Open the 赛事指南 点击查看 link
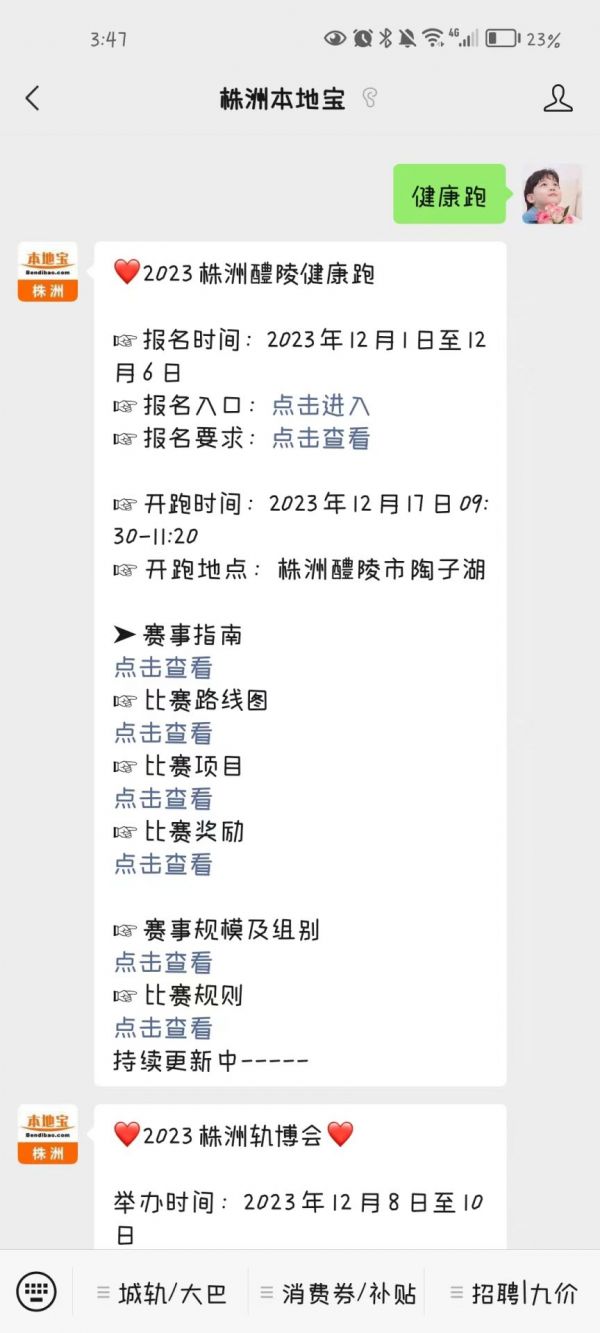This screenshot has width=600, height=1333. 163,667
